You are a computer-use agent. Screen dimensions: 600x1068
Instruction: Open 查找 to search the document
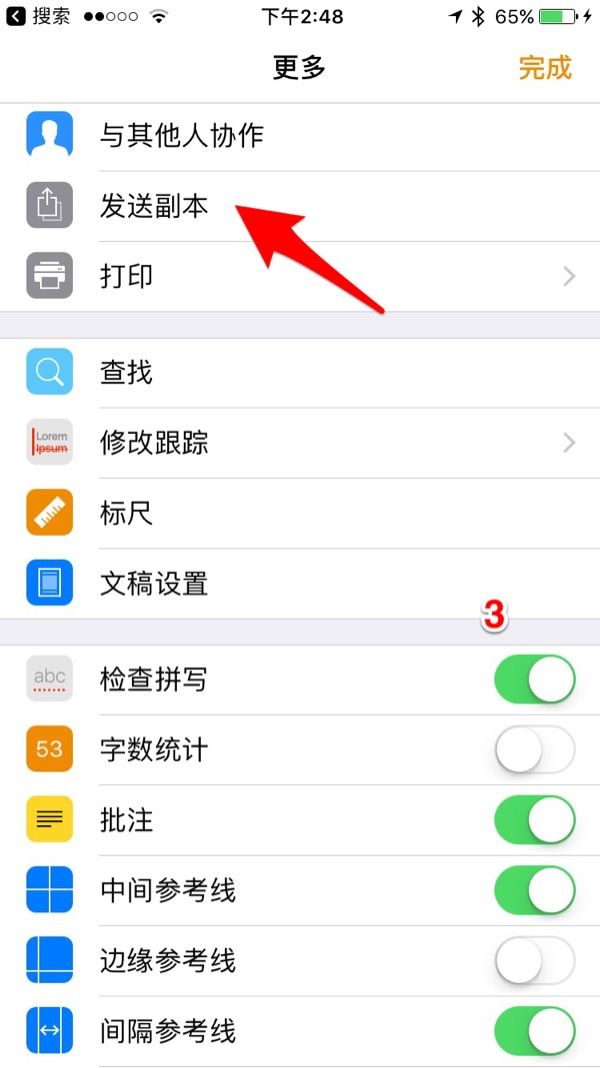tap(300, 372)
